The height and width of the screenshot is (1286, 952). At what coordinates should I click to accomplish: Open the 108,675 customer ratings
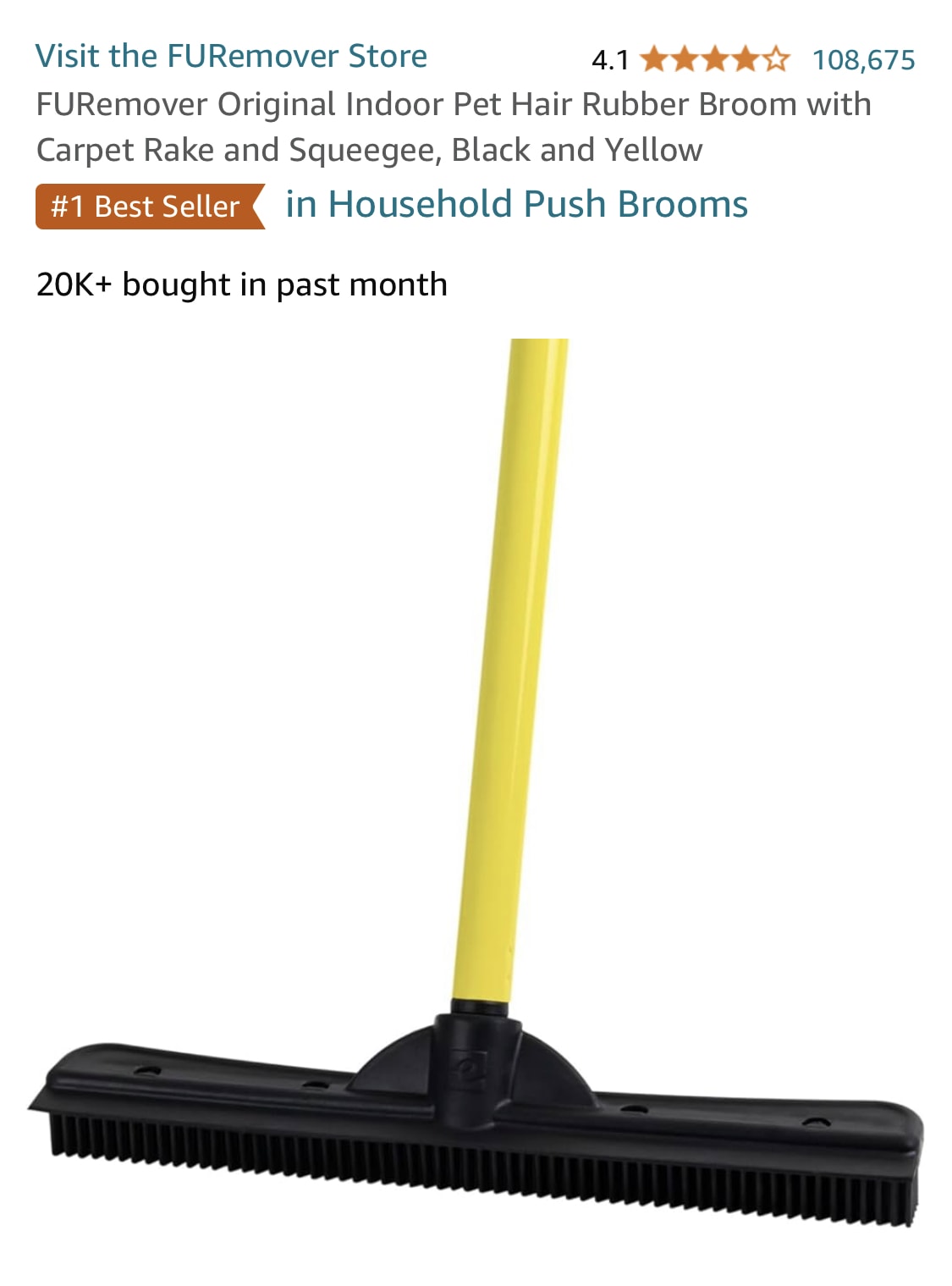pyautogui.click(x=863, y=60)
